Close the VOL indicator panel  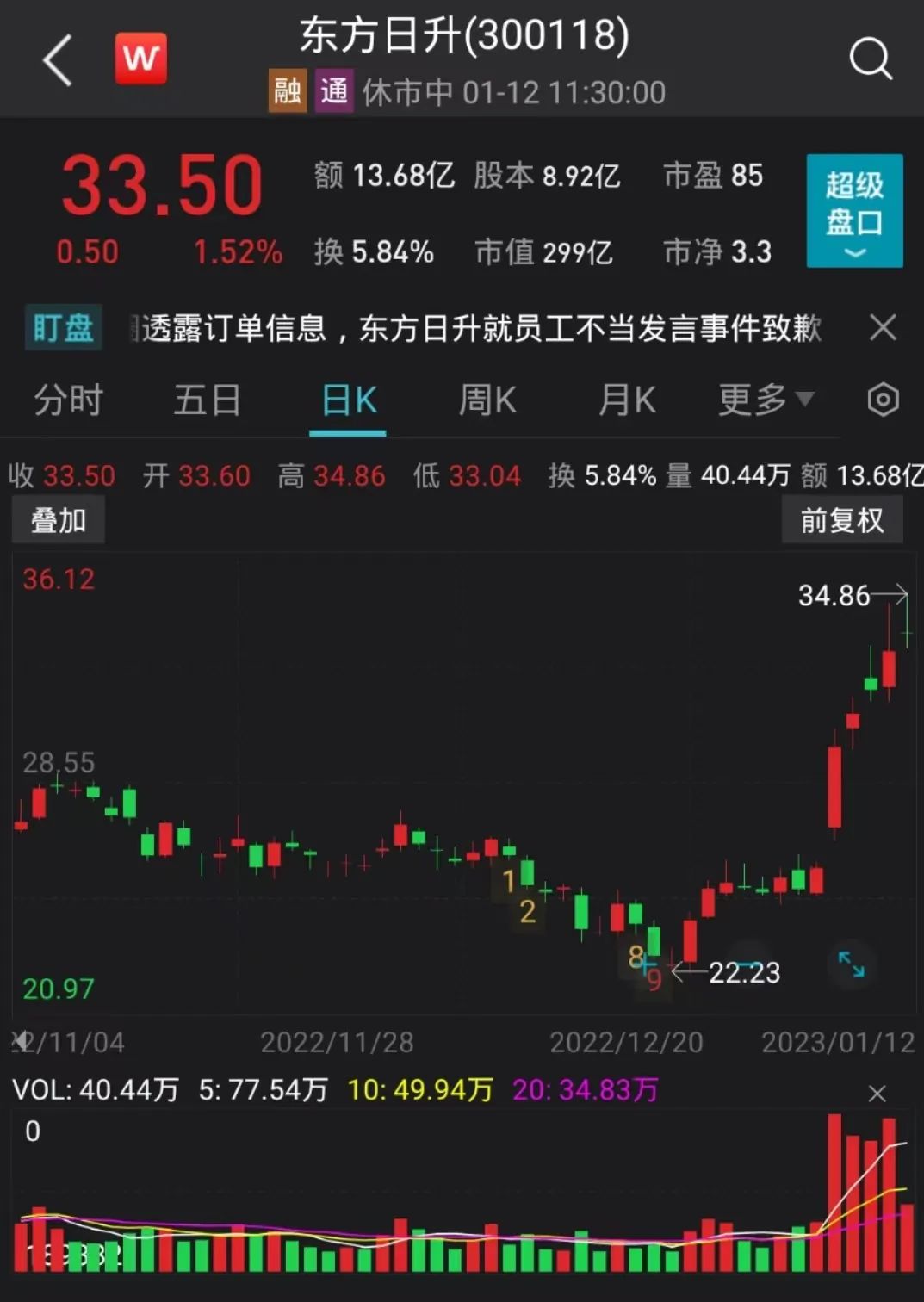pyautogui.click(x=877, y=1094)
